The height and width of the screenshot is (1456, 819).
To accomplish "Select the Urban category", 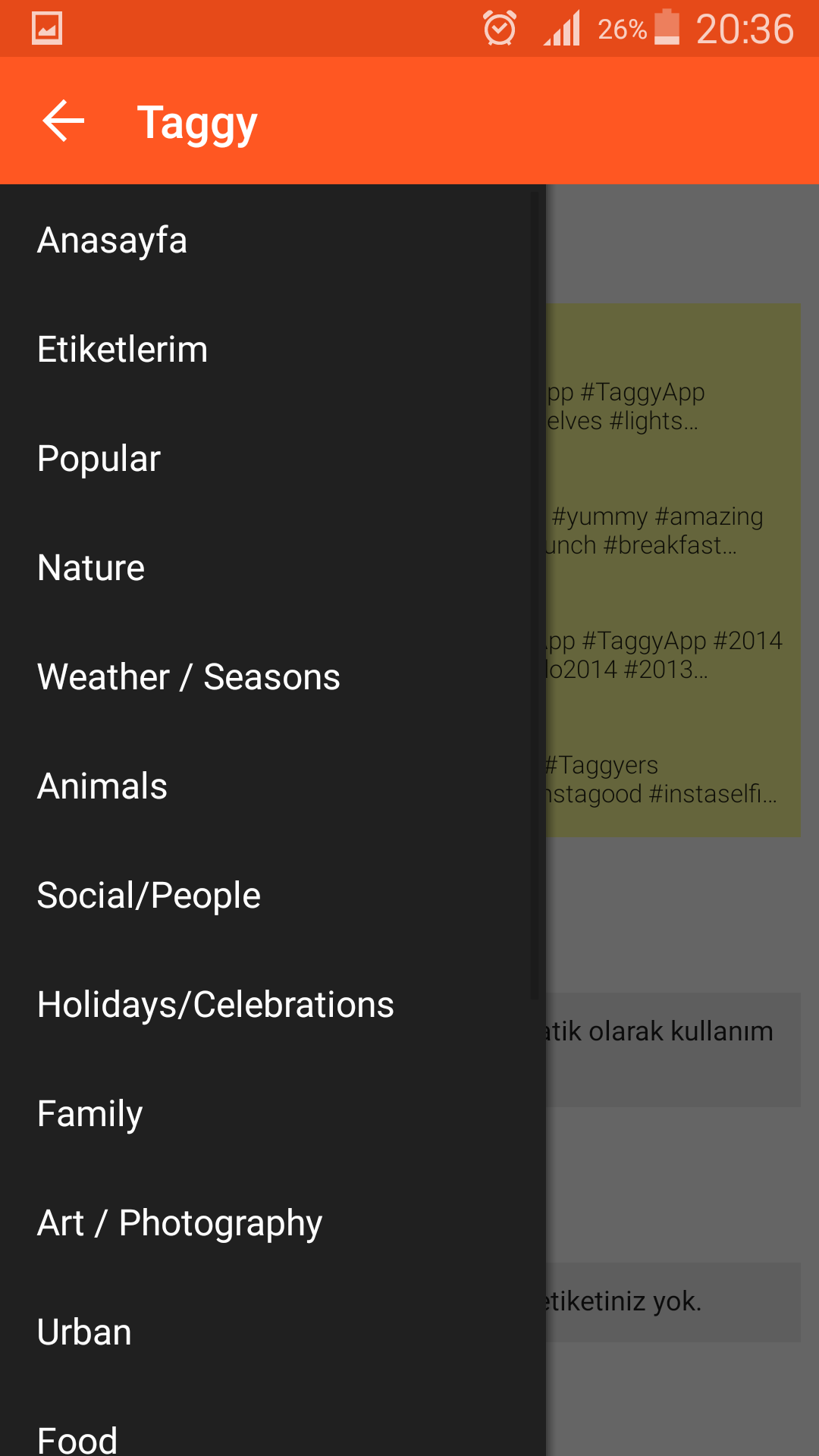I will click(x=273, y=1332).
